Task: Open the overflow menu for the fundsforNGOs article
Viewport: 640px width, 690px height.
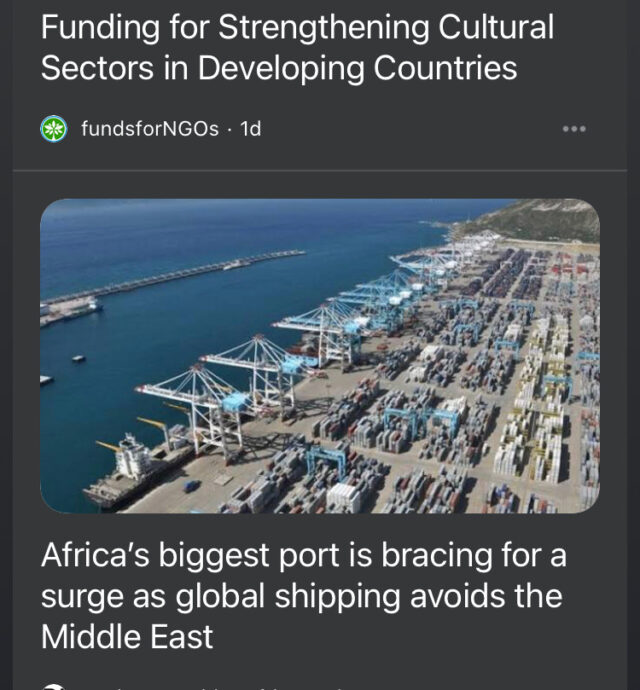Action: pos(573,129)
